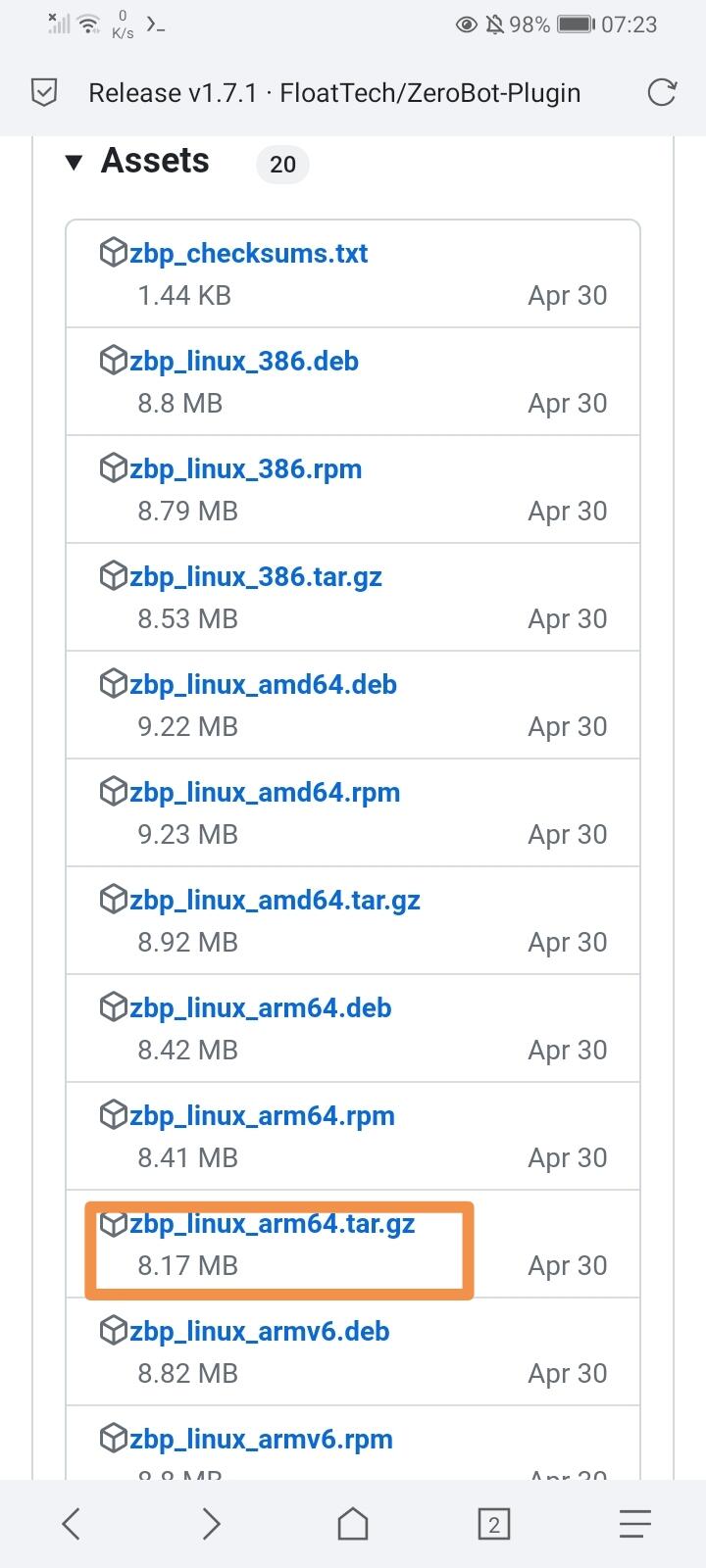Image resolution: width=706 pixels, height=1568 pixels.
Task: Open the tab switcher showing 2 tabs
Action: pos(493,1524)
